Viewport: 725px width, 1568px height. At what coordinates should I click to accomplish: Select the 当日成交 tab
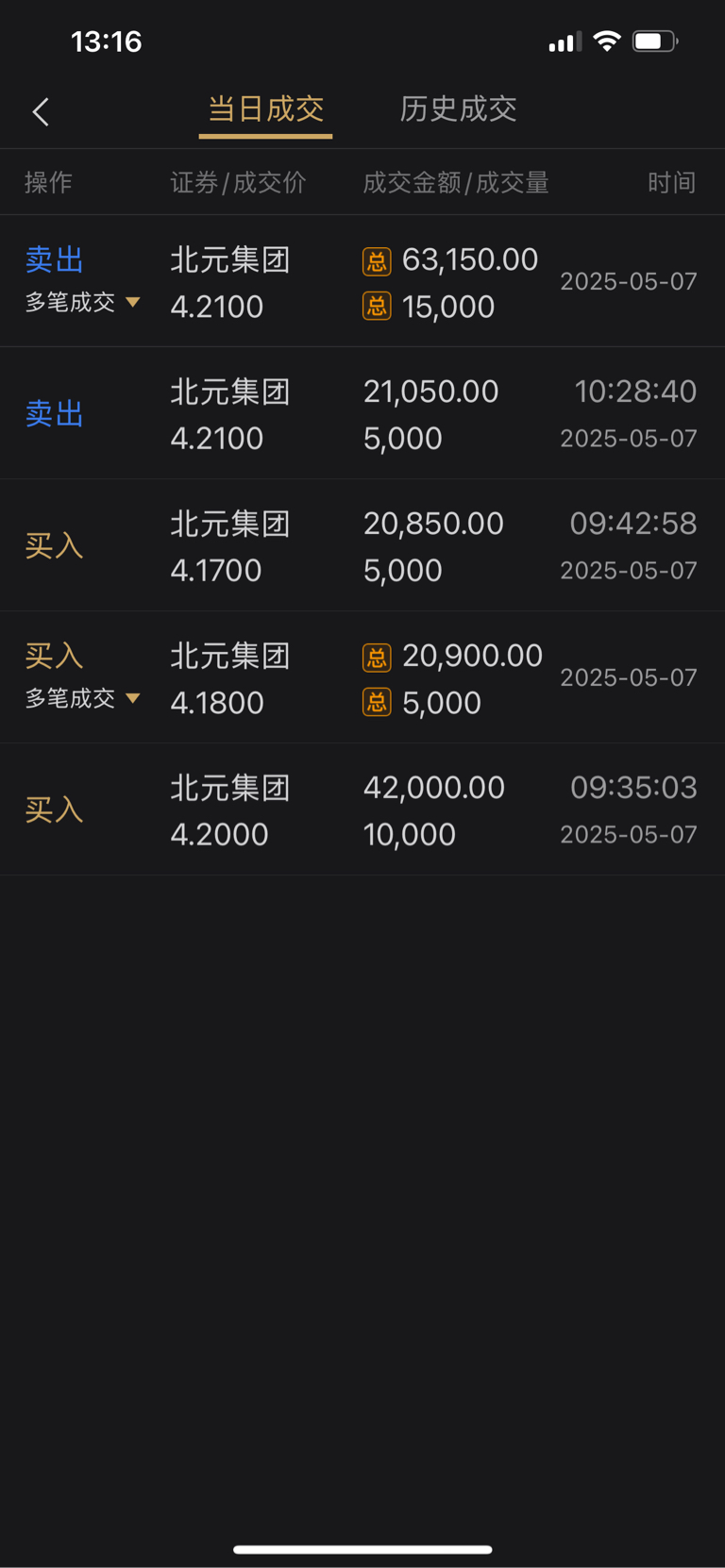click(265, 109)
